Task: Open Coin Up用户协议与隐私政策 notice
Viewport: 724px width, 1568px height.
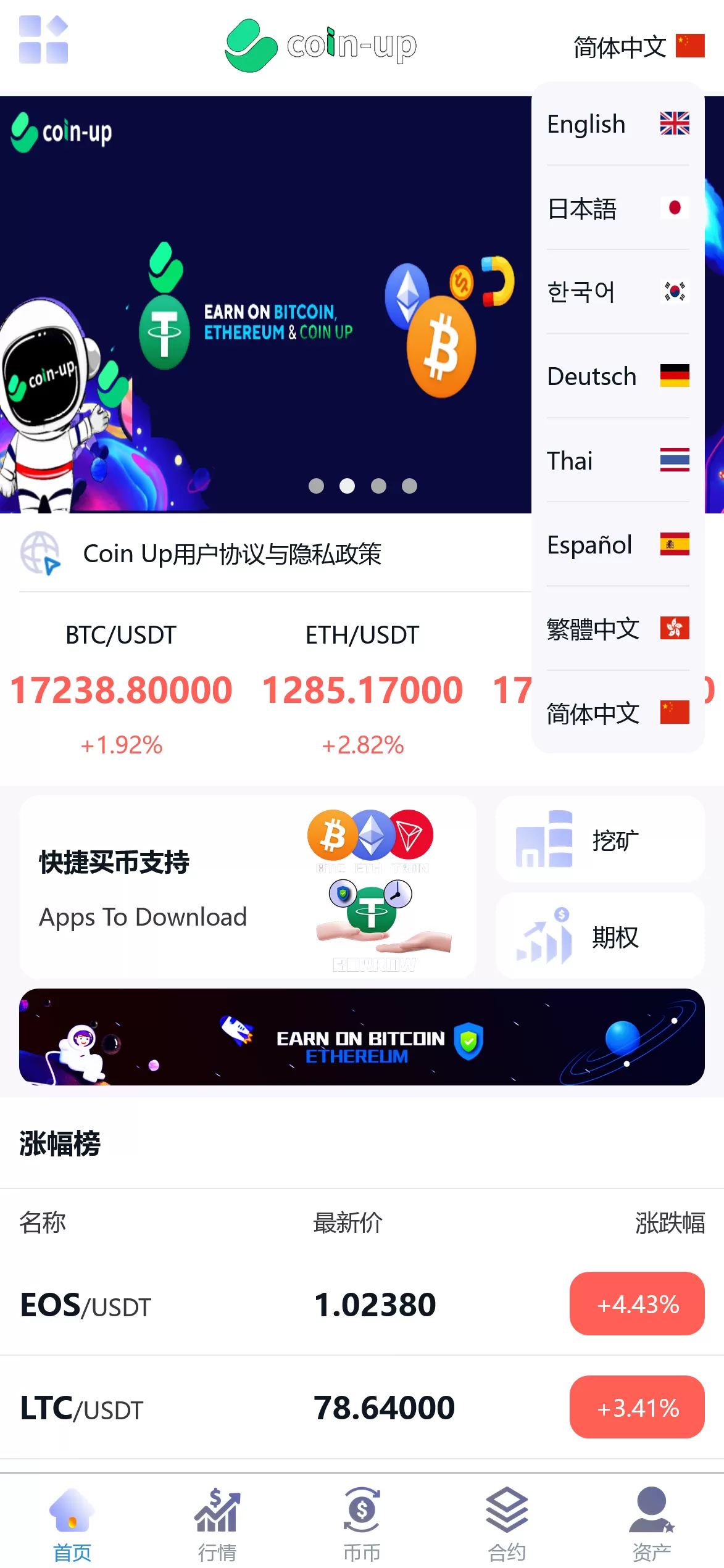Action: pos(232,554)
